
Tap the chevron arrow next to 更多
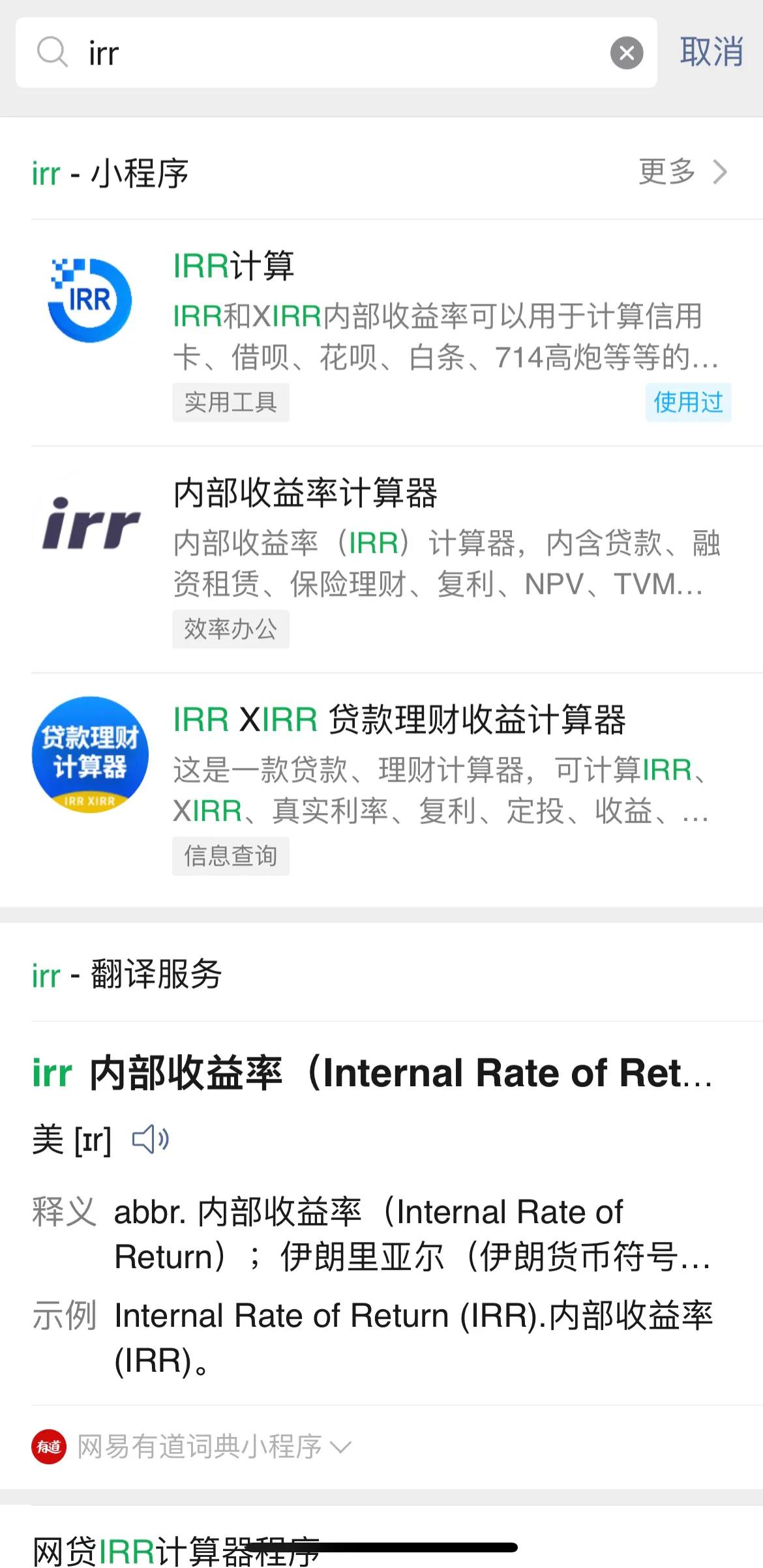(720, 172)
